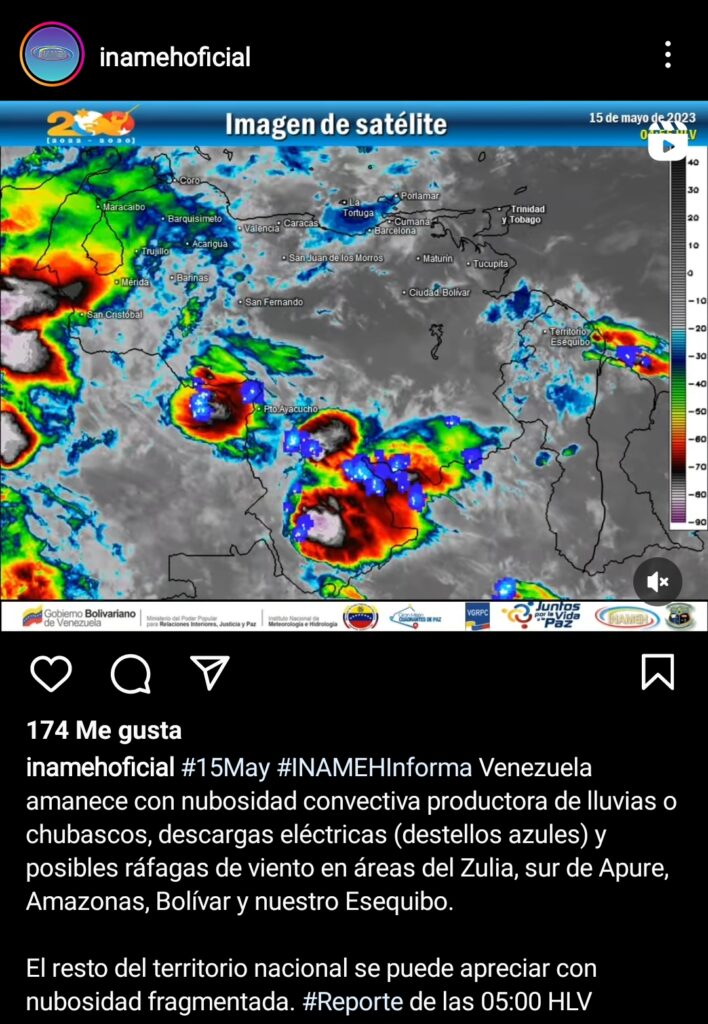Open inamehoficial username in the caption

(100, 768)
